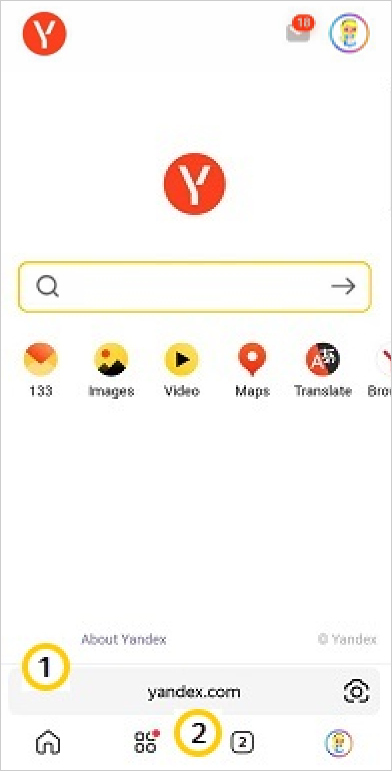Tap the yandex.com address bar

pos(194,692)
